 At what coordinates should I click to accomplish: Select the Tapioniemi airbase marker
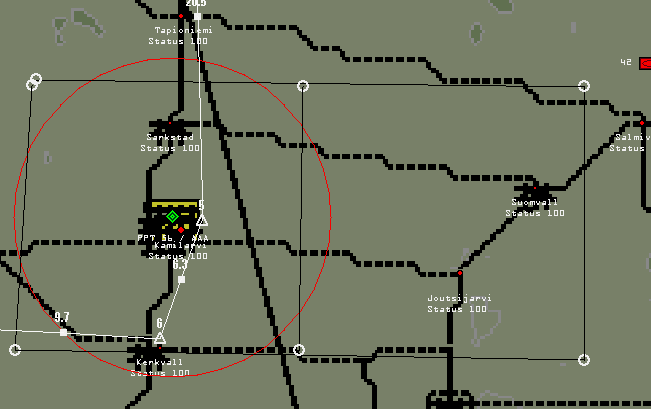click(x=181, y=17)
